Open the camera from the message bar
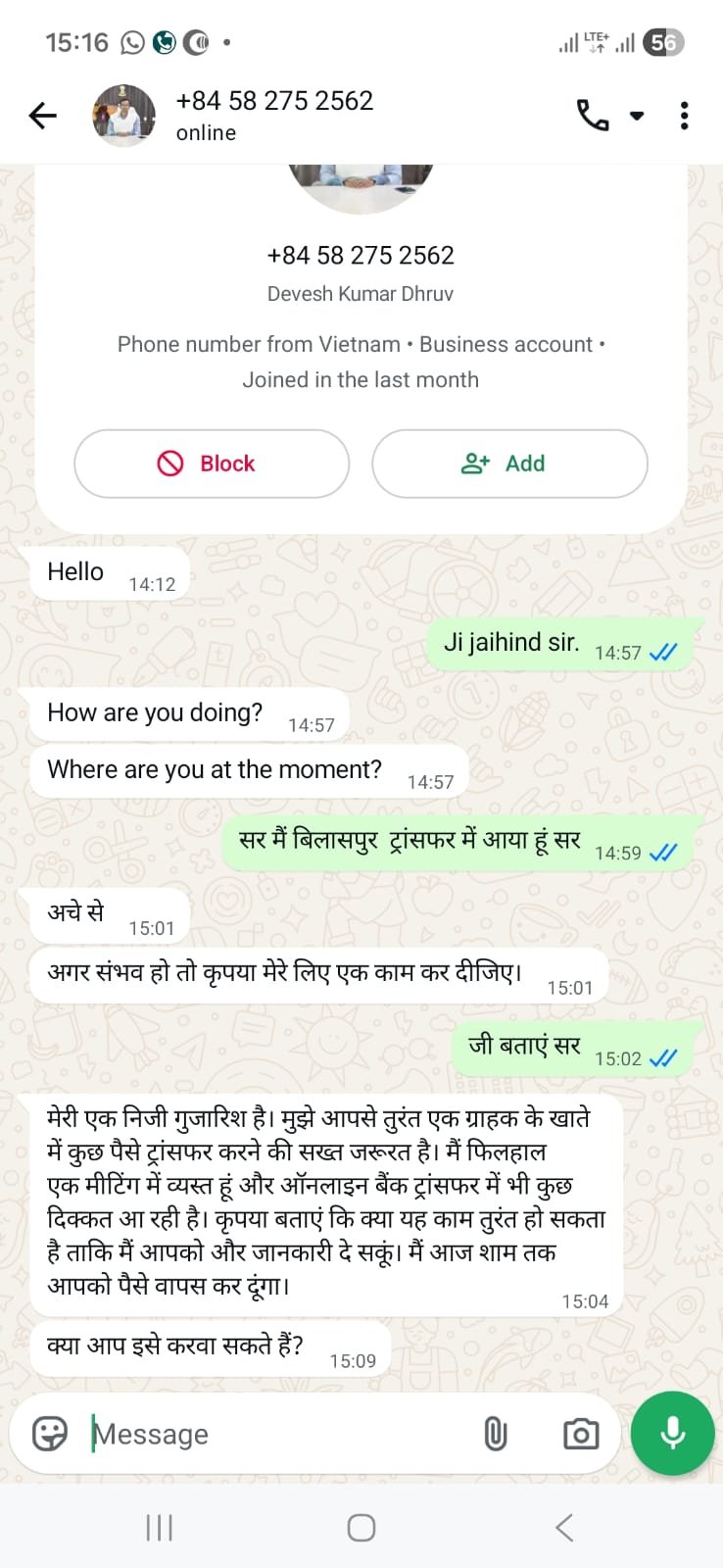The image size is (723, 1568). pos(580,1434)
